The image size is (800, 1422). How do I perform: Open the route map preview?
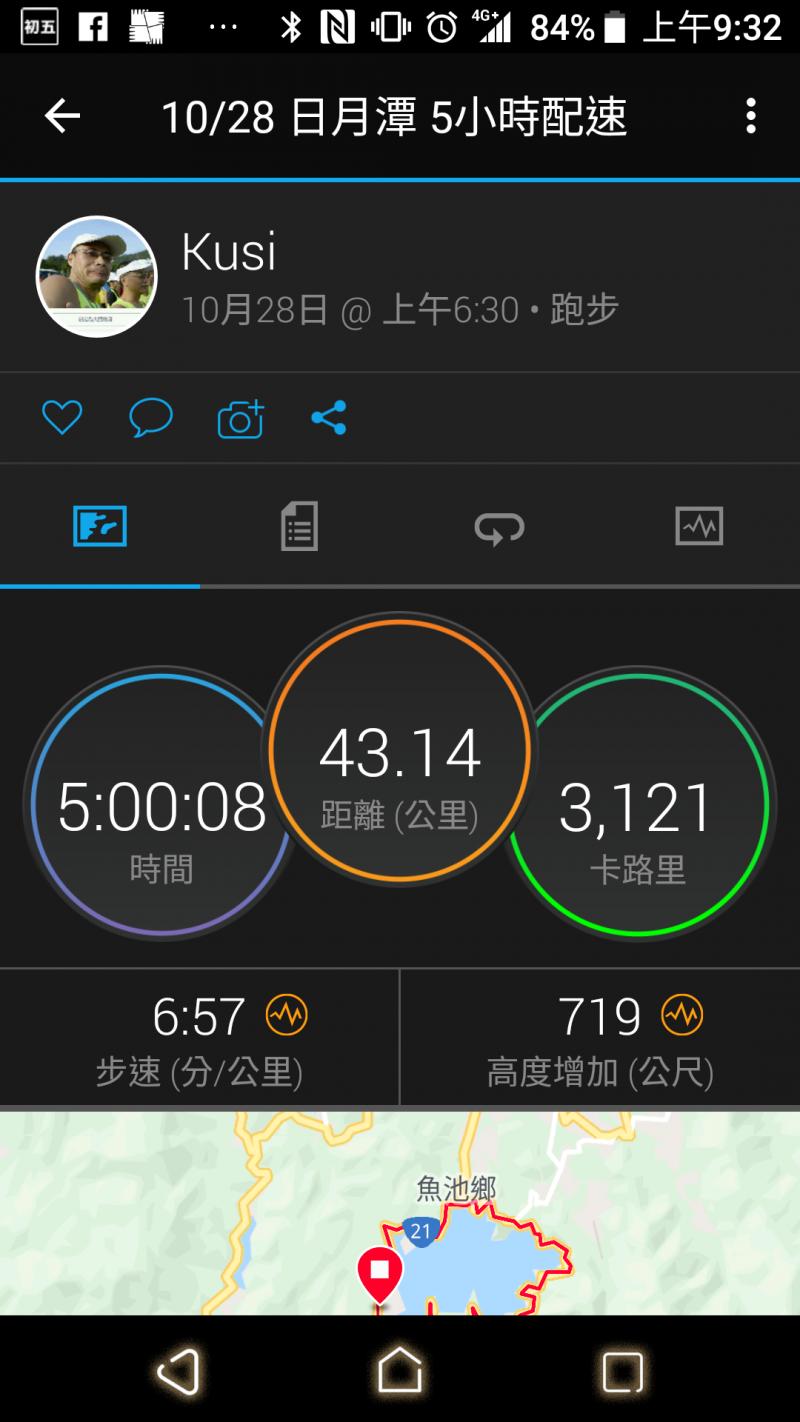point(400,1212)
